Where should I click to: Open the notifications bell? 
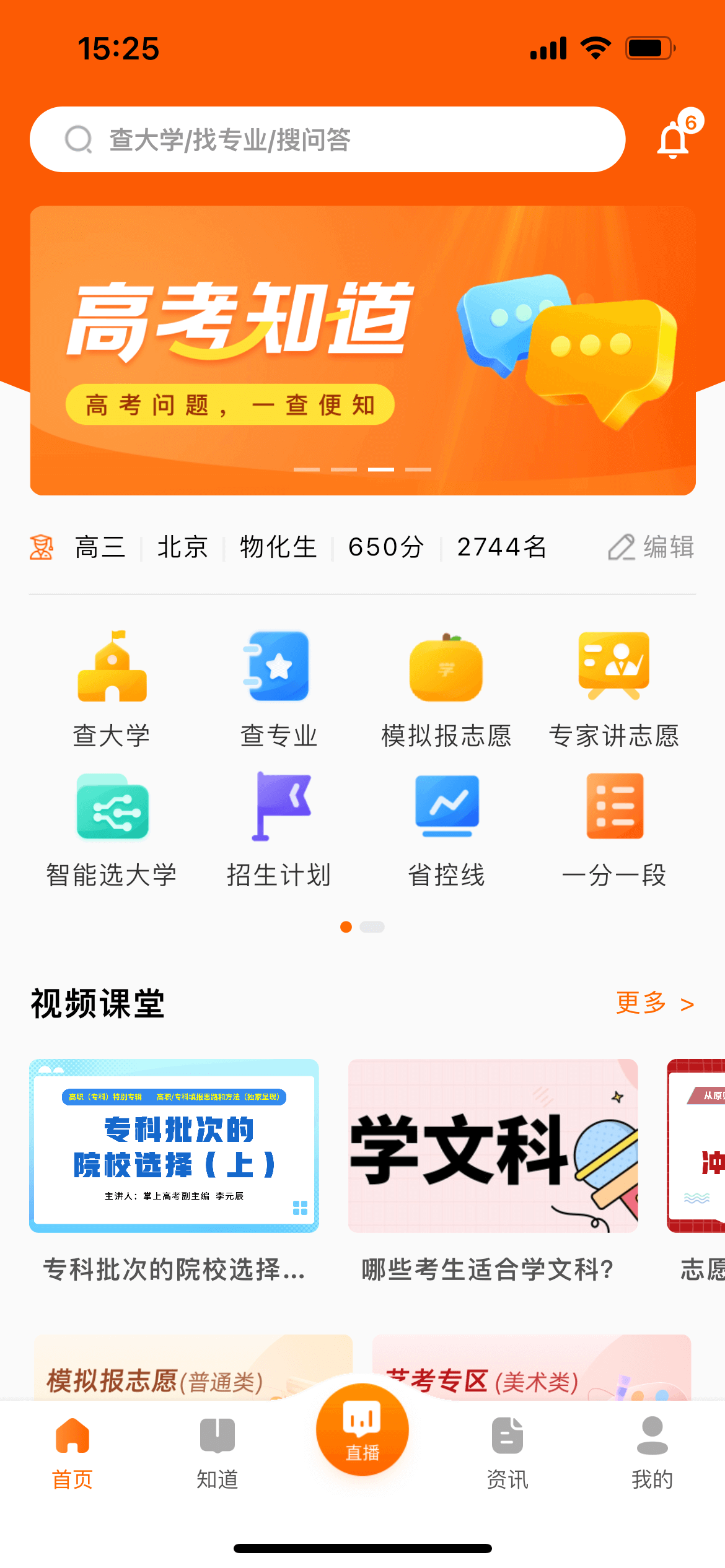(x=674, y=139)
